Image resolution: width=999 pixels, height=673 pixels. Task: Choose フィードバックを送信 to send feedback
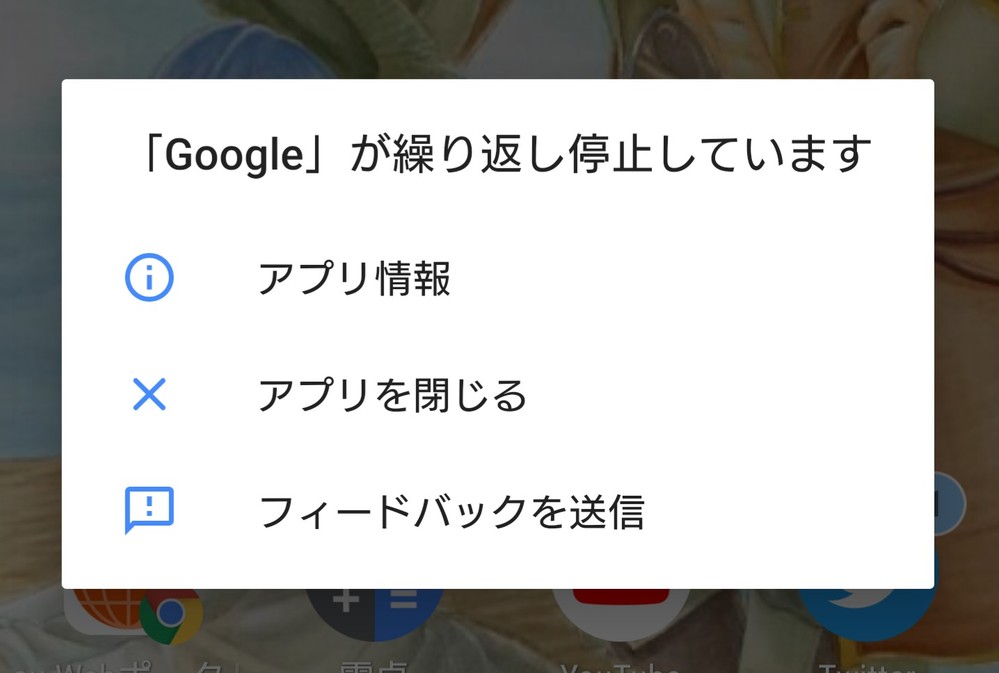450,512
